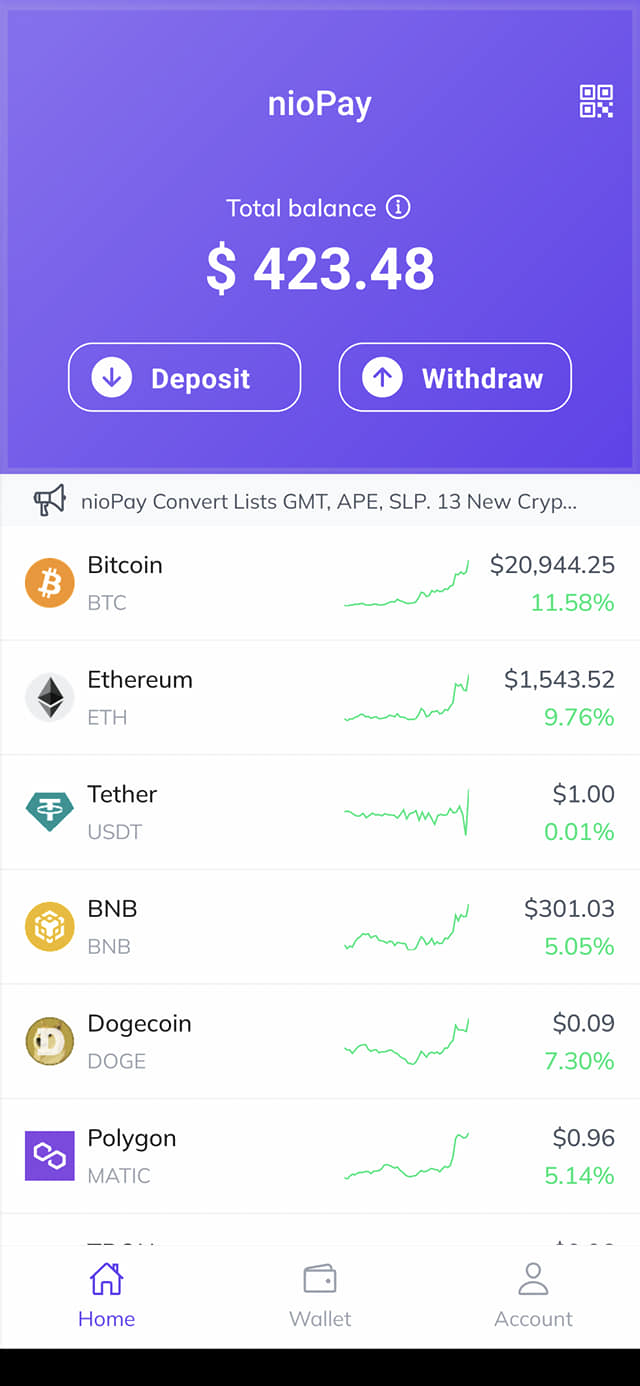Open the Bitcoin row
Screen dimensions: 640x1386
pyautogui.click(x=320, y=583)
